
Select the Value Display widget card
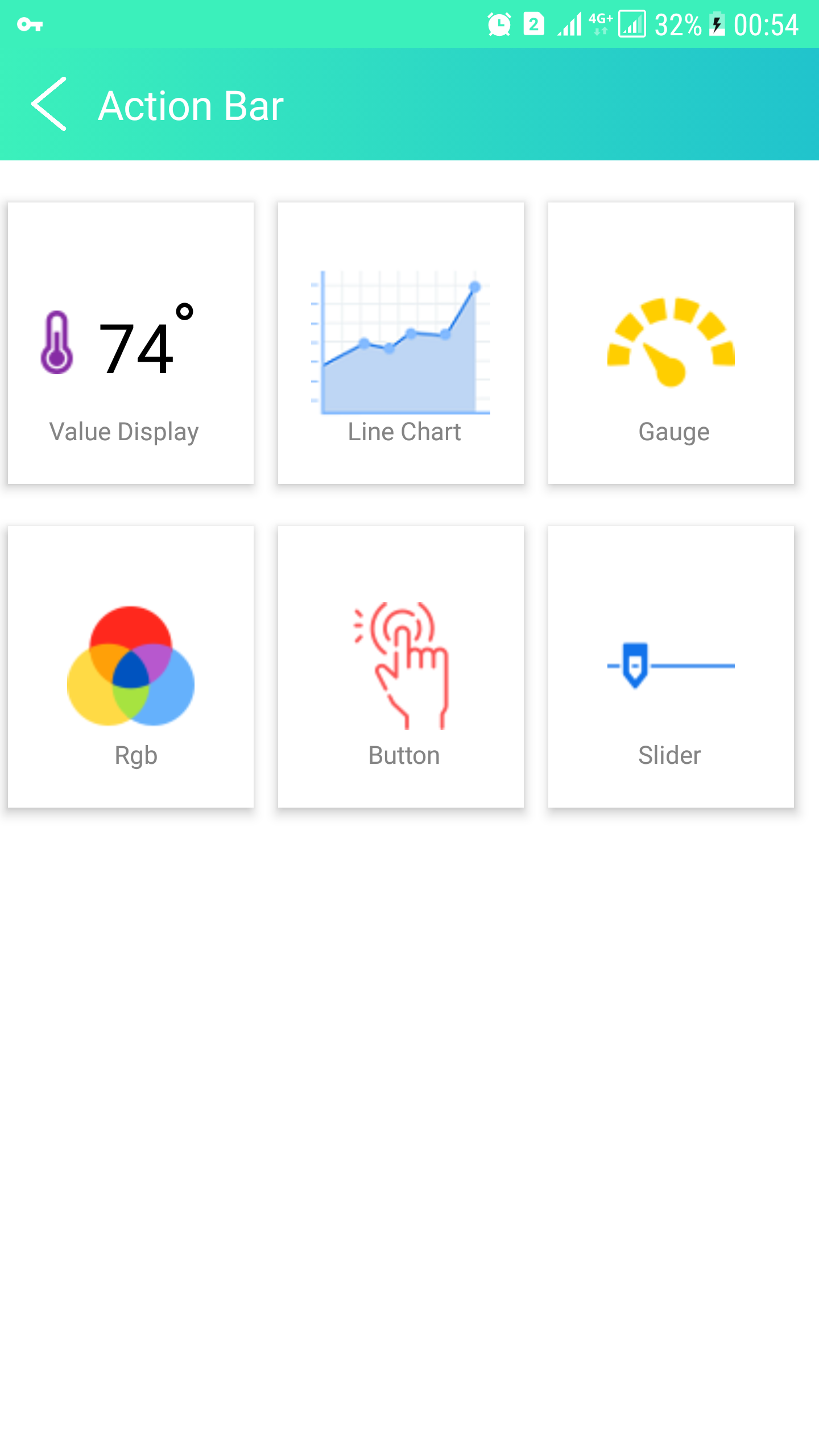click(x=131, y=344)
